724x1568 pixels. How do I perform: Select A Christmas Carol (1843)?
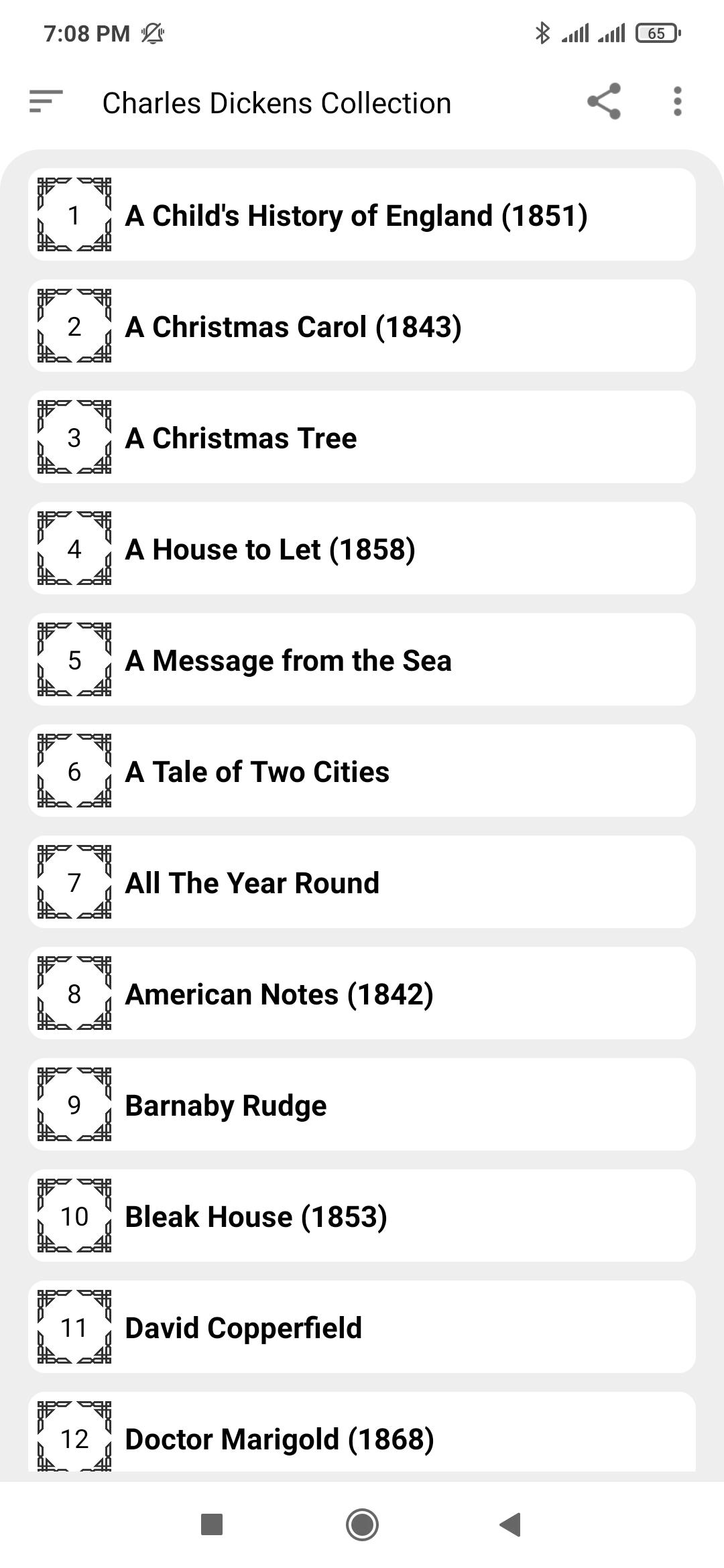(362, 326)
